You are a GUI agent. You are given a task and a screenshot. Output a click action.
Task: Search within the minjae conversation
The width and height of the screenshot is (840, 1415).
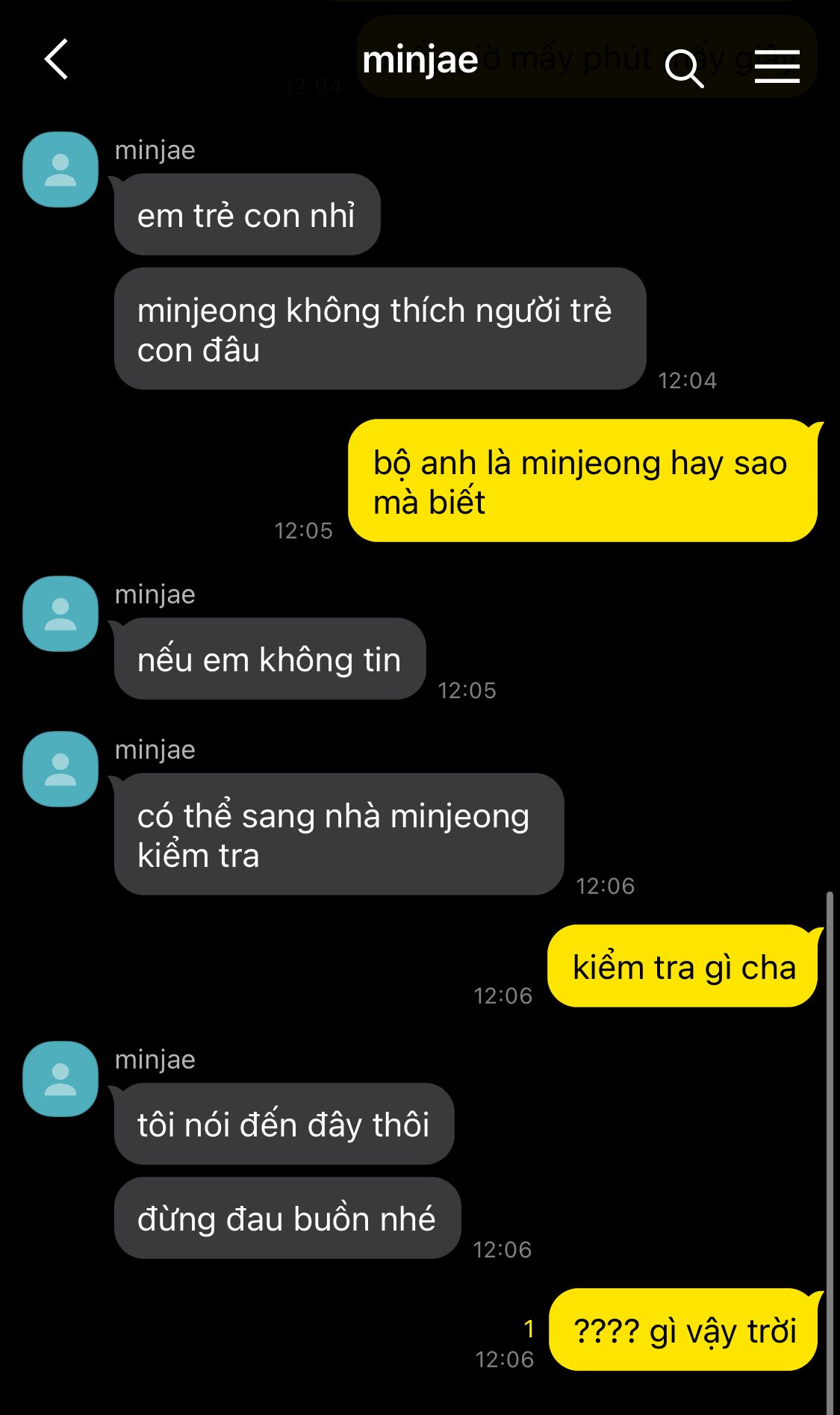pyautogui.click(x=684, y=68)
